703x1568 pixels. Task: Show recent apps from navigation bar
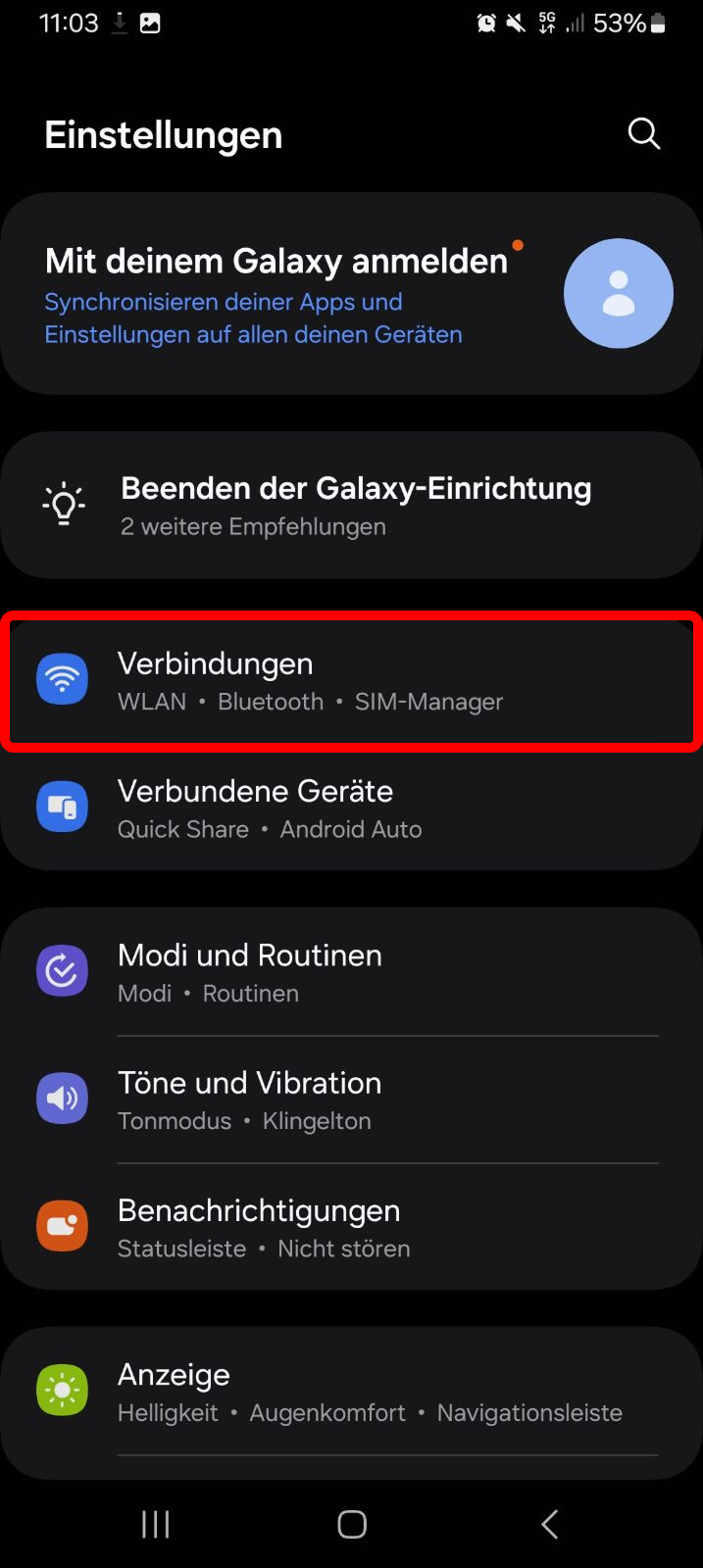[156, 1524]
